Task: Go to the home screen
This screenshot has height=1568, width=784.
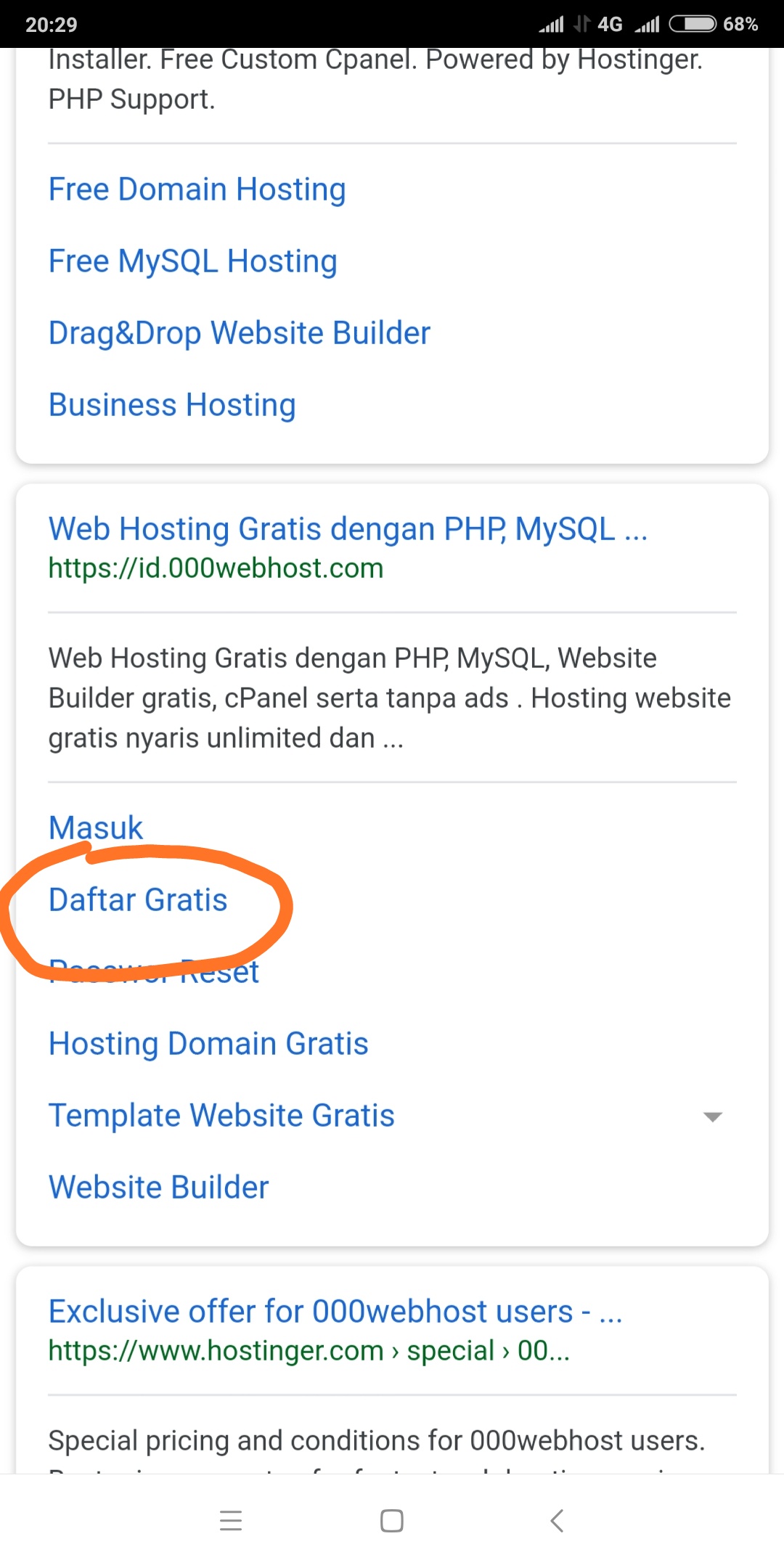Action: coord(392,1520)
